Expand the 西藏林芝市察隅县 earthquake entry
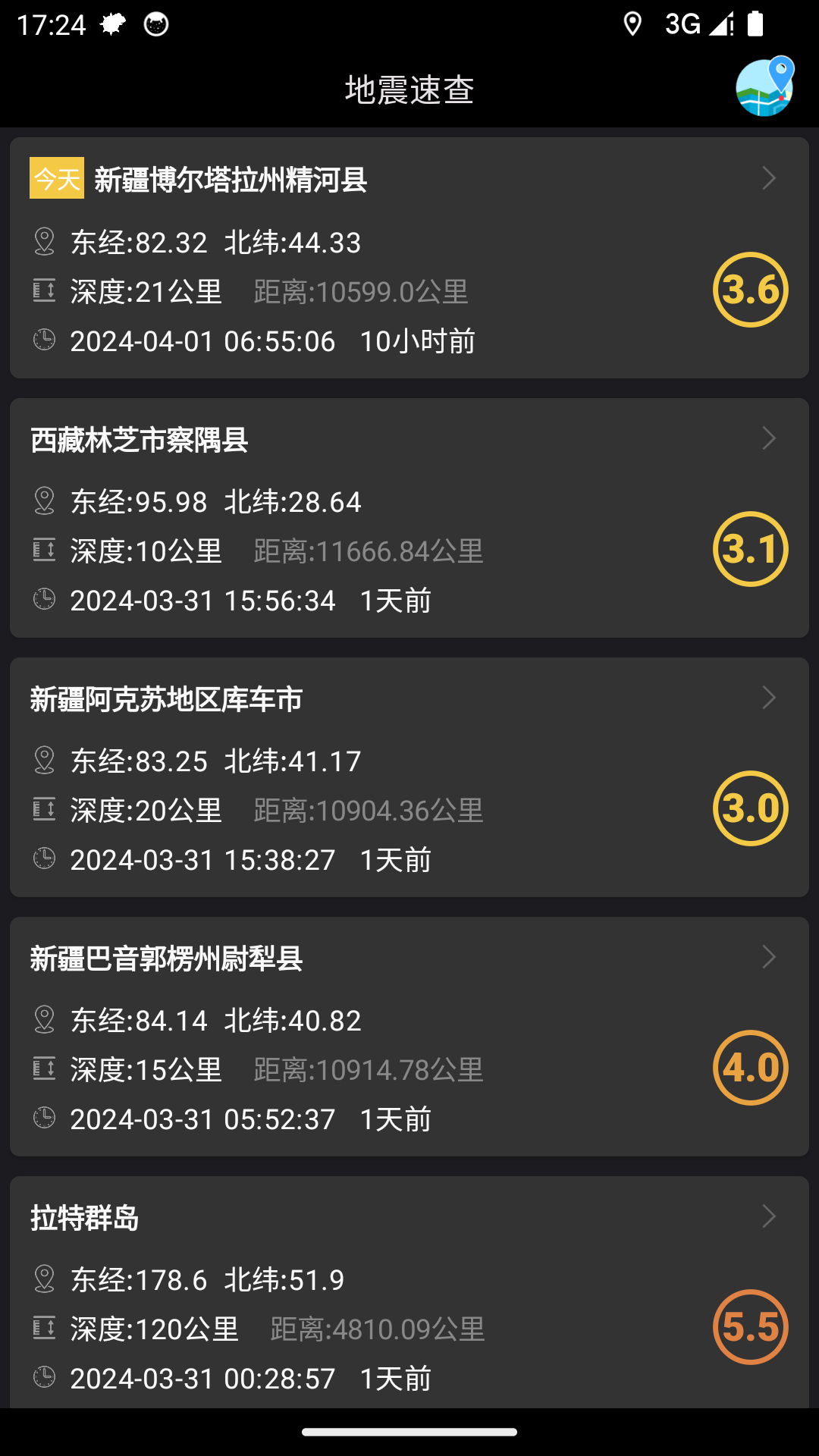 pos(770,438)
